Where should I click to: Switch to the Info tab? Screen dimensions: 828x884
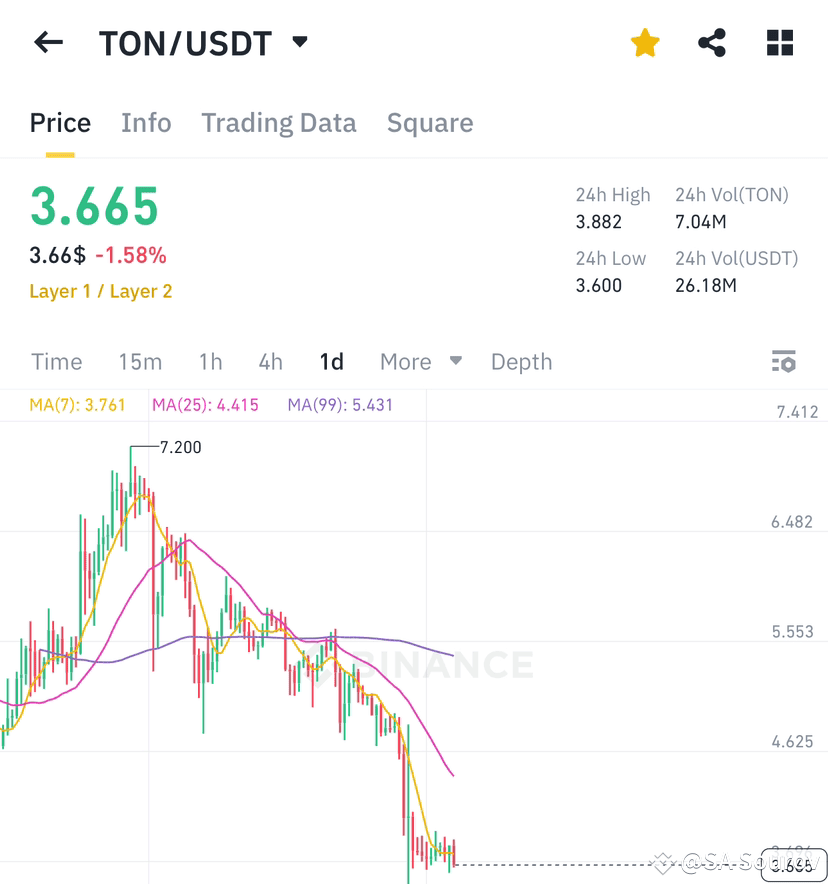[146, 122]
